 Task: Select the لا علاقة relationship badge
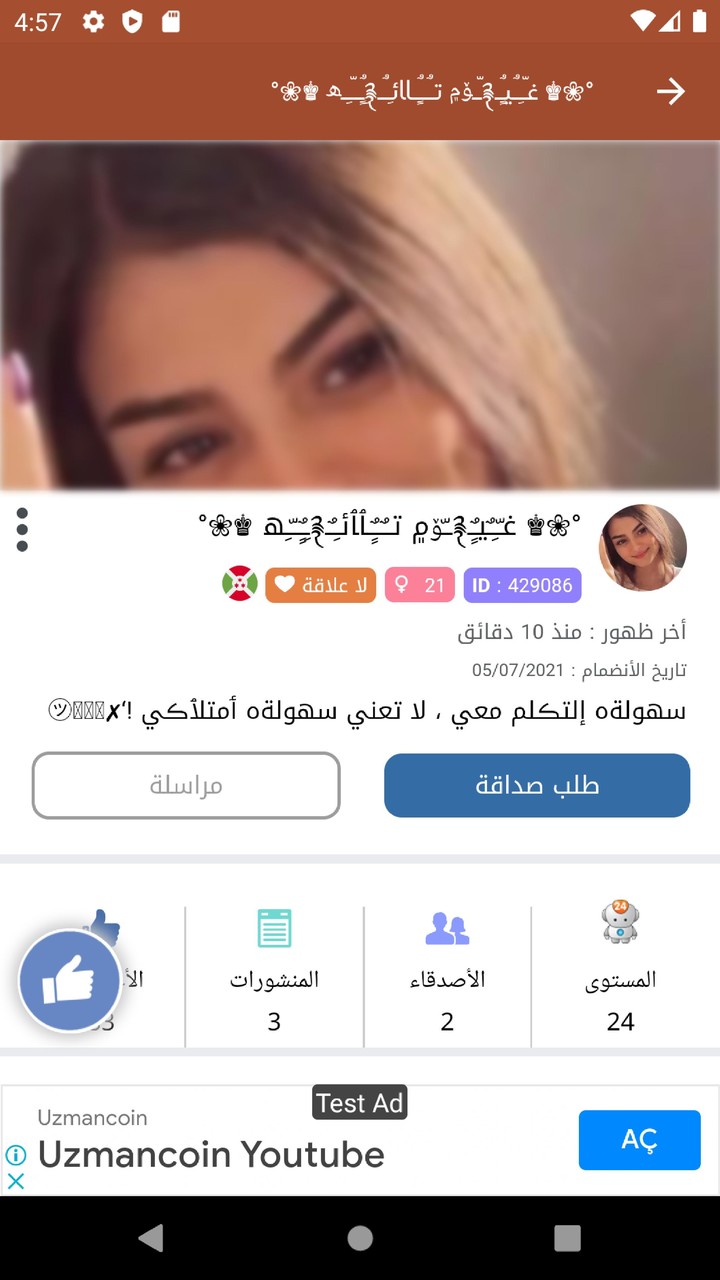320,585
